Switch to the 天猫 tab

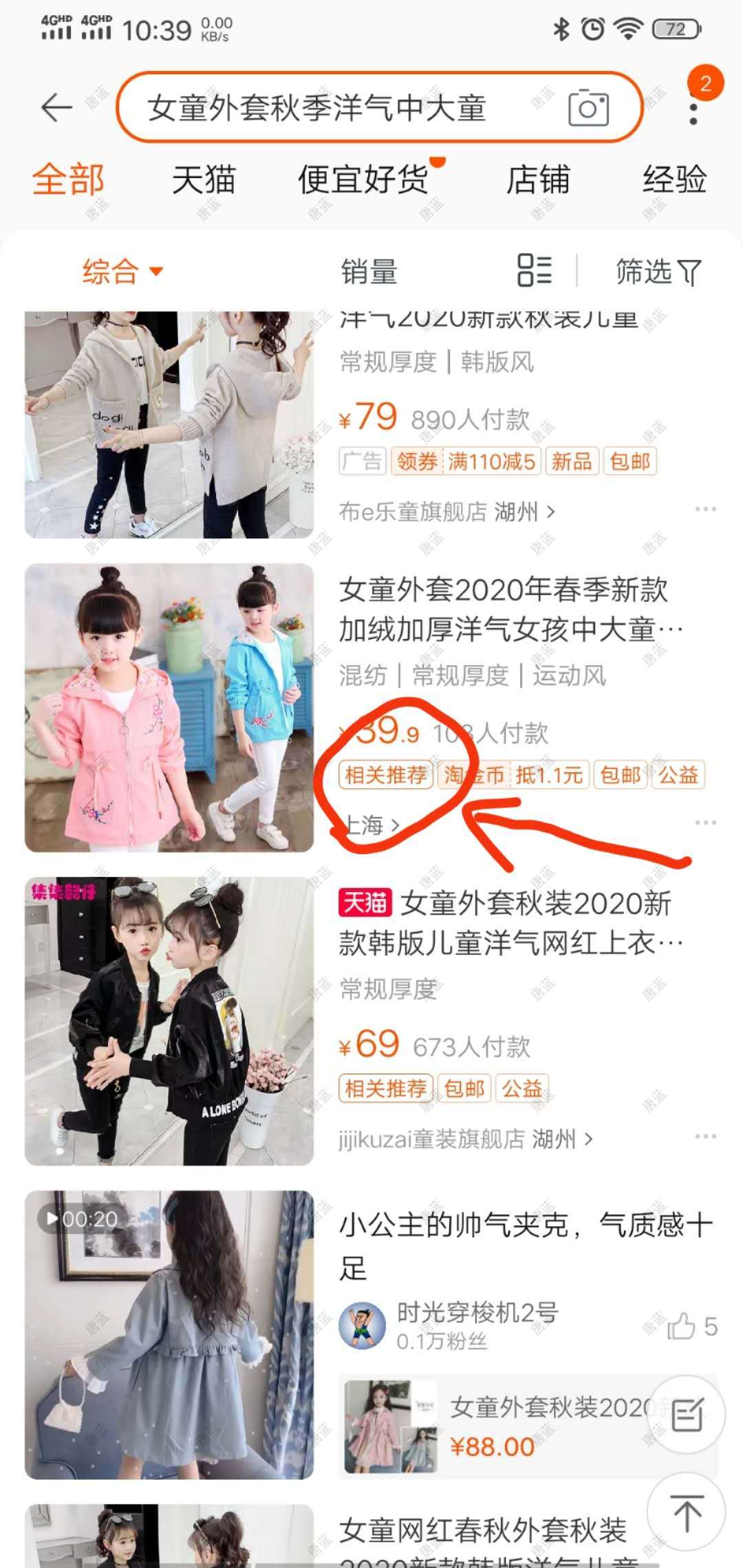pos(203,180)
